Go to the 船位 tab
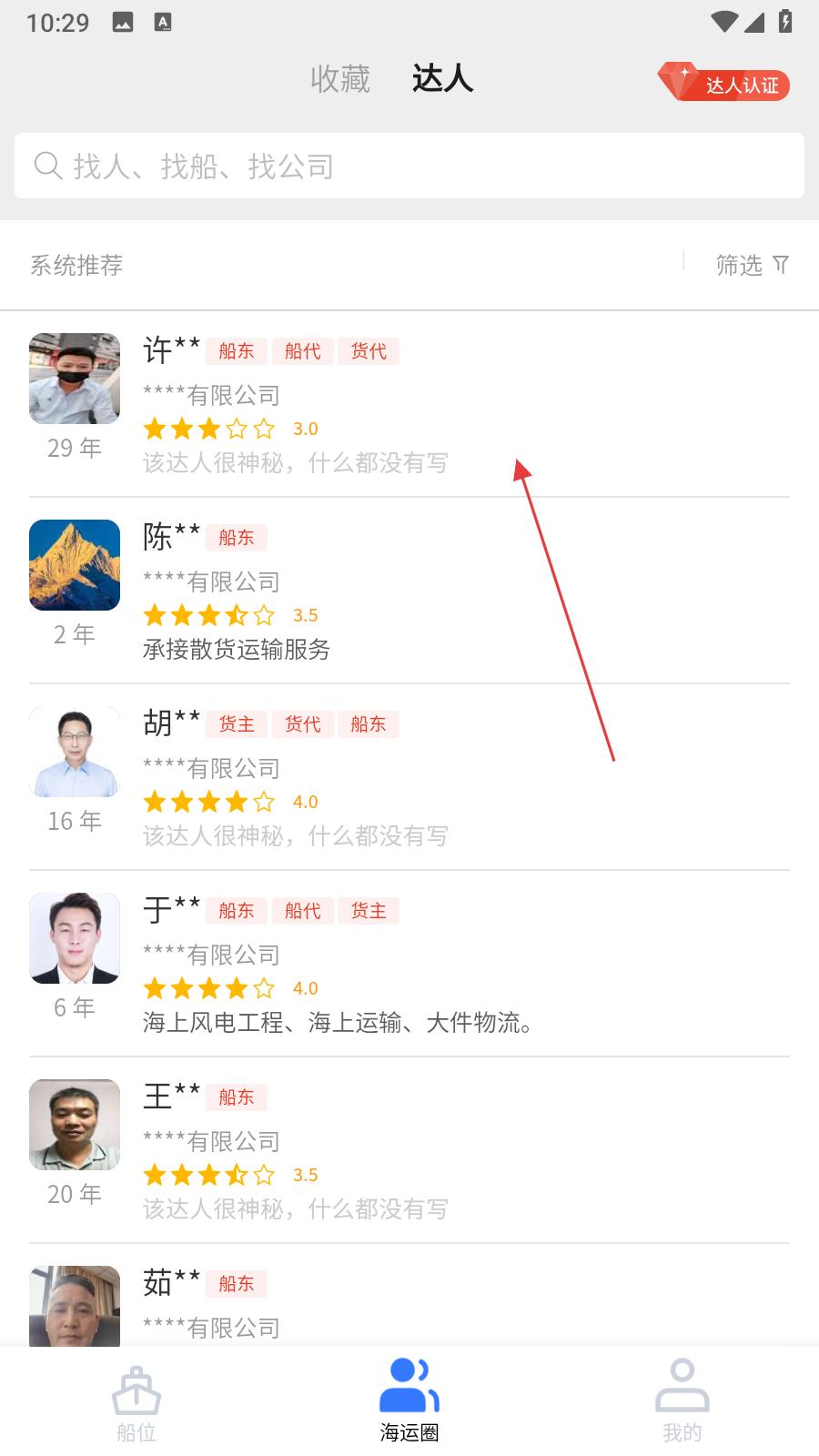819x1456 pixels. click(136, 1403)
